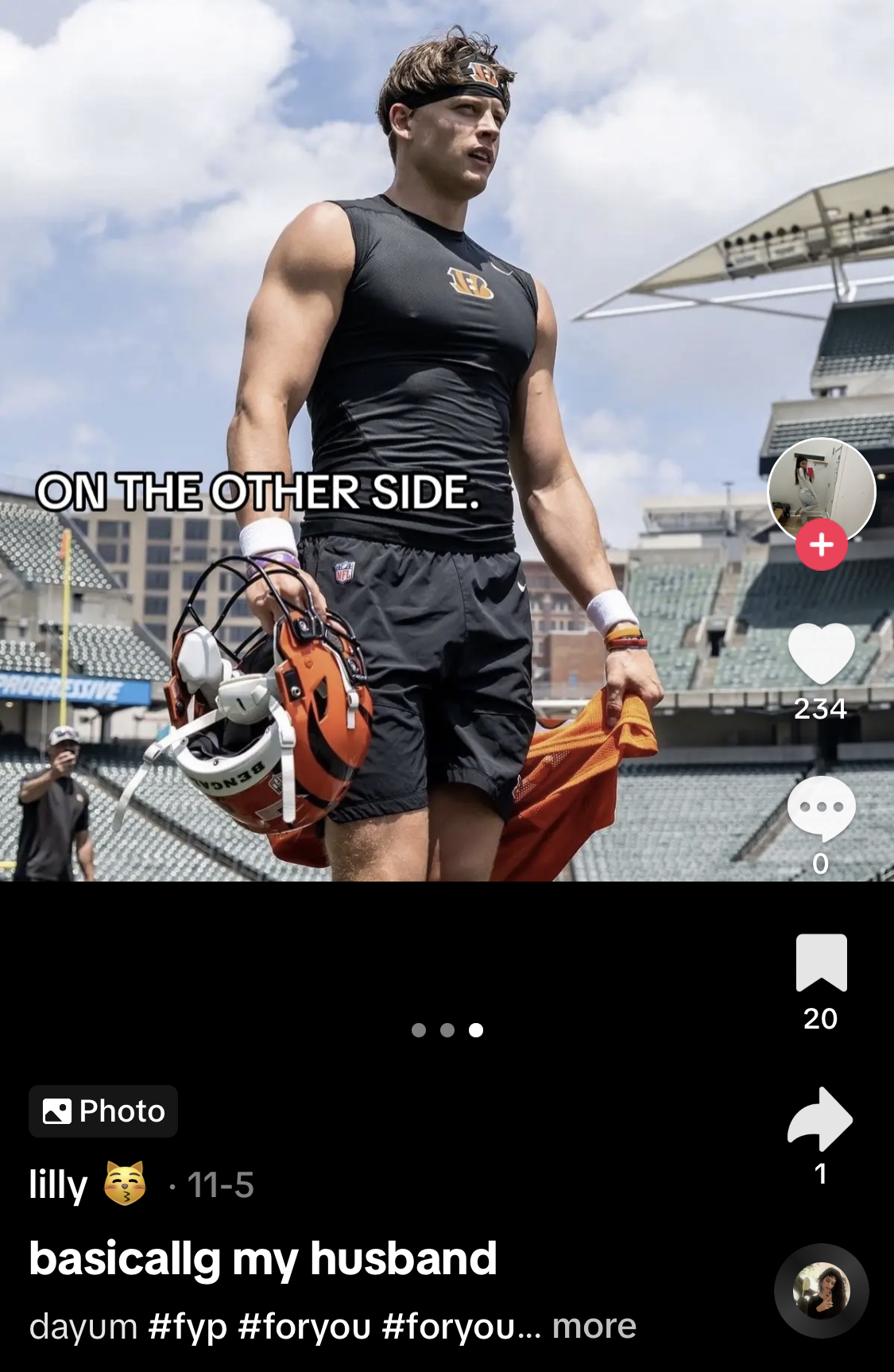This screenshot has width=894, height=1372.
Task: Open the #fyp hashtag
Action: tap(188, 1326)
